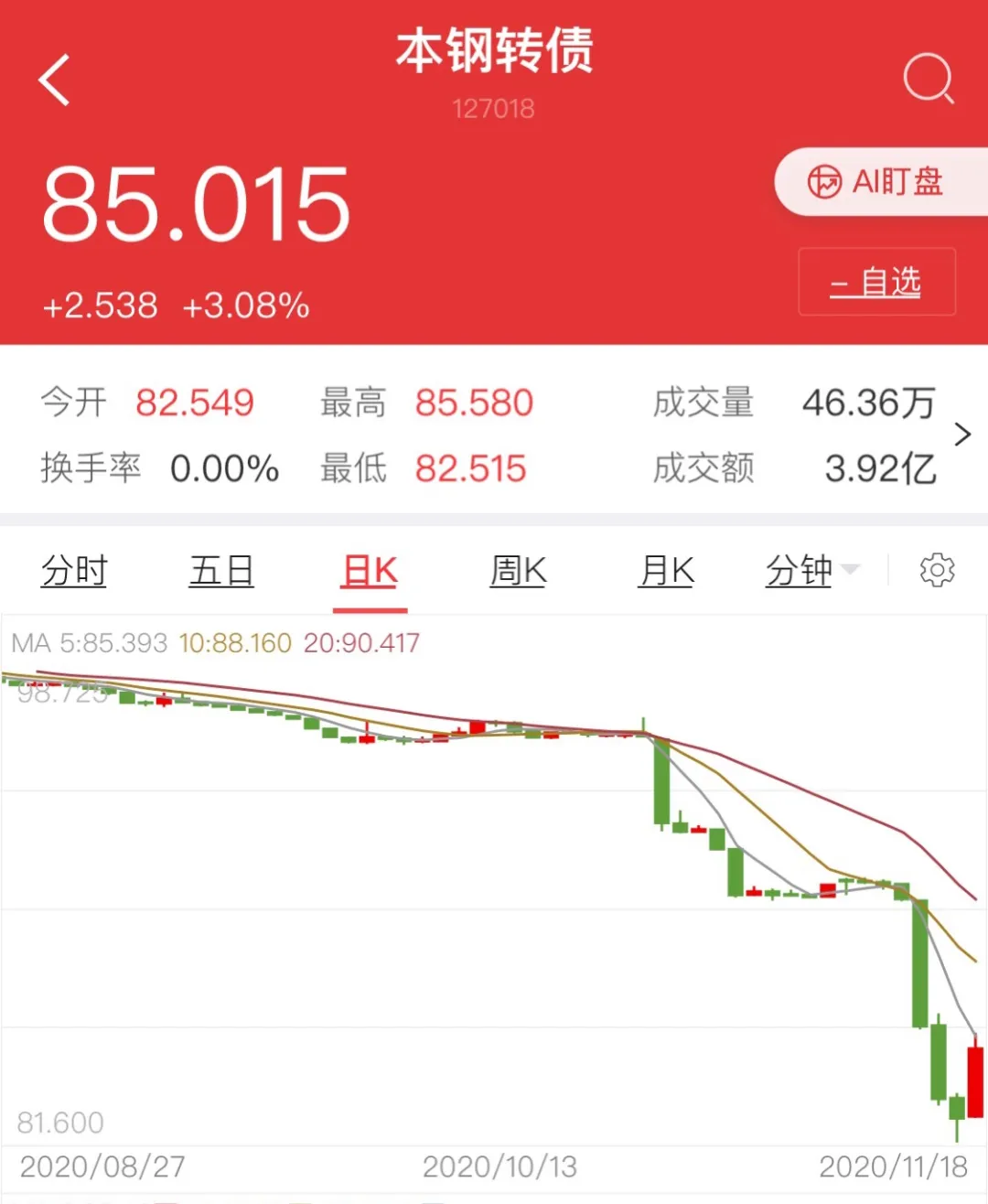The image size is (988, 1204).
Task: Expand more quote details with the chevron
Action: pyautogui.click(x=962, y=435)
